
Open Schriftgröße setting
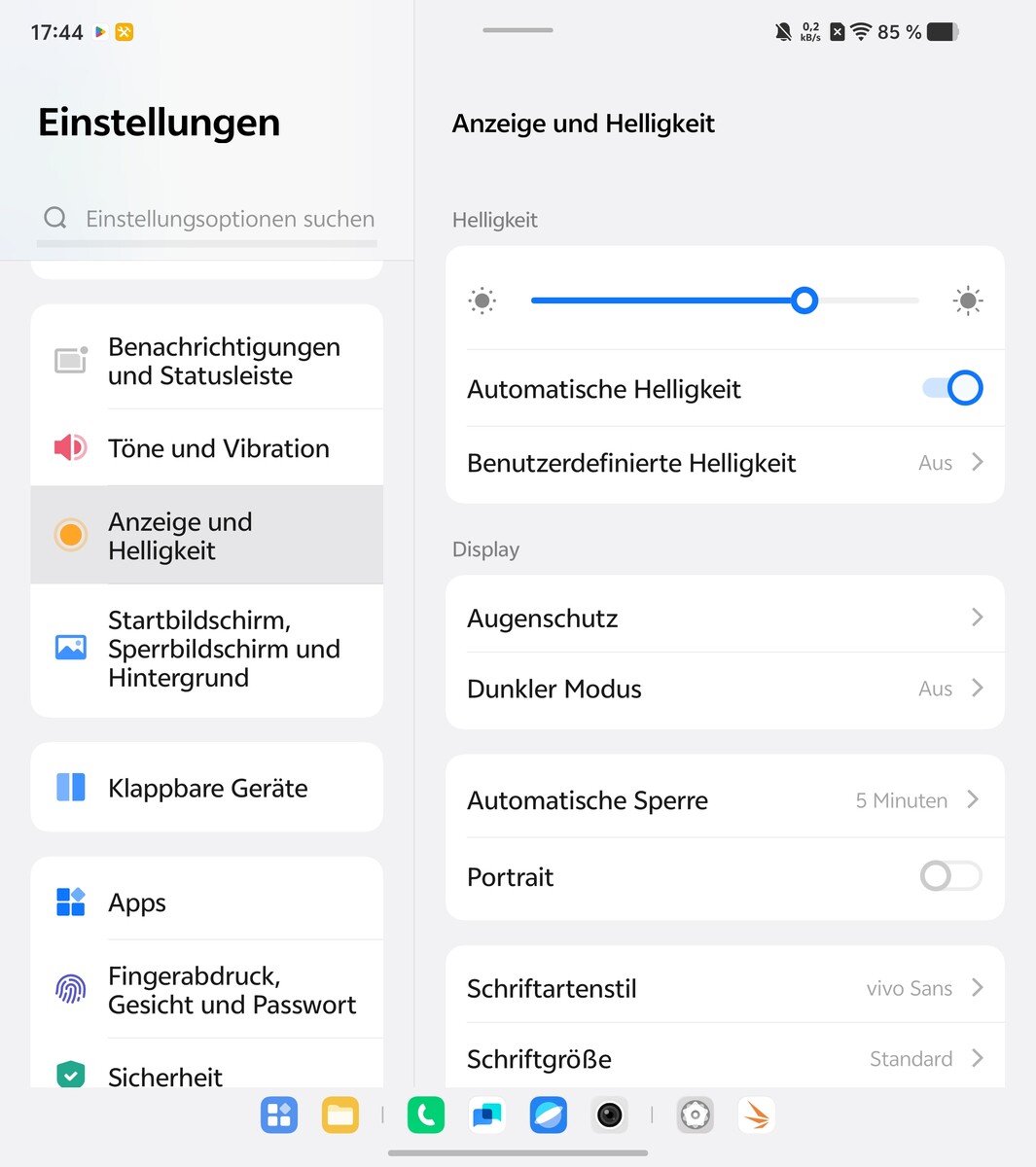pos(725,1058)
